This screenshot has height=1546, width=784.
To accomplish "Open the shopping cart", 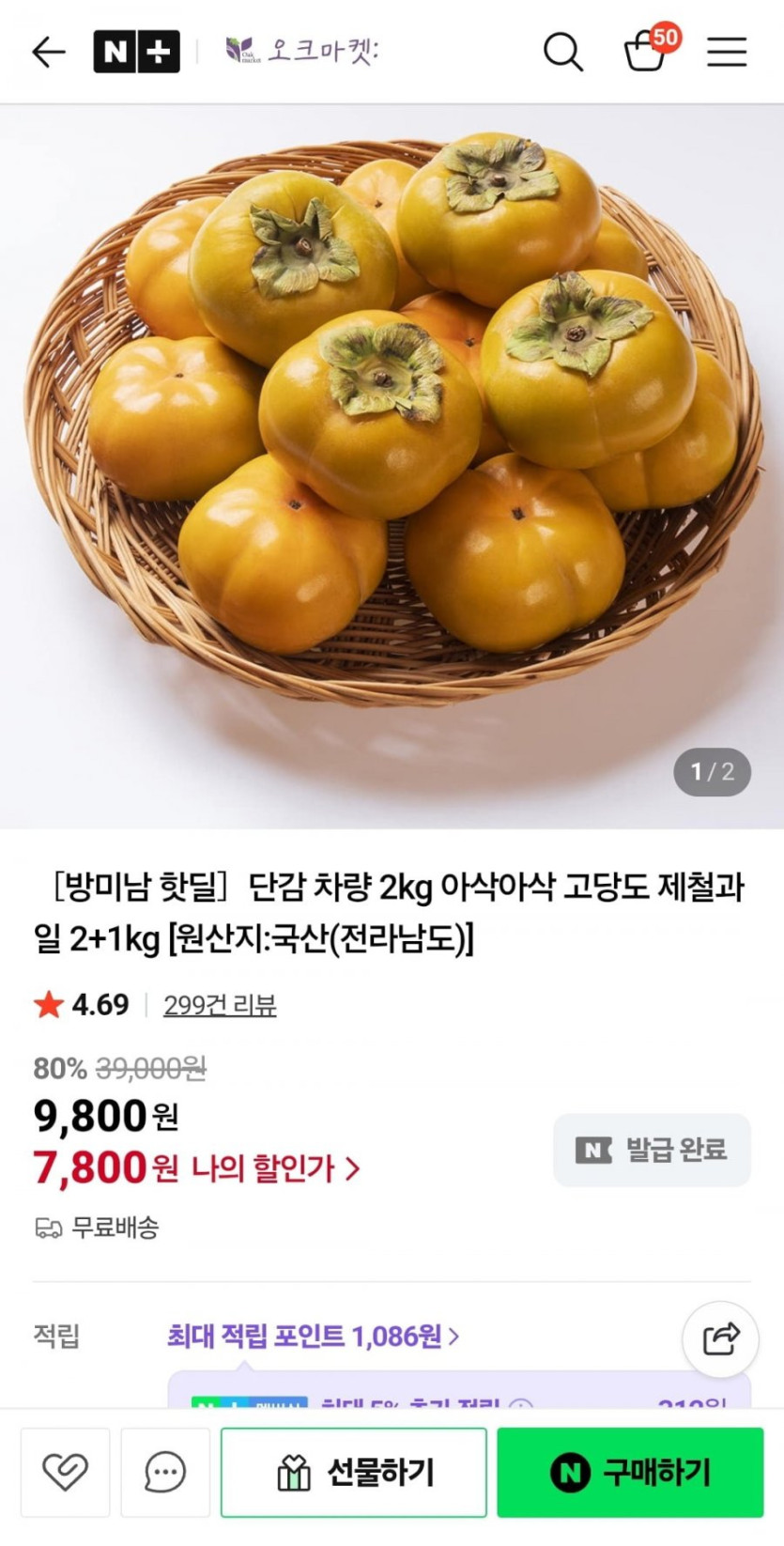I will point(646,52).
